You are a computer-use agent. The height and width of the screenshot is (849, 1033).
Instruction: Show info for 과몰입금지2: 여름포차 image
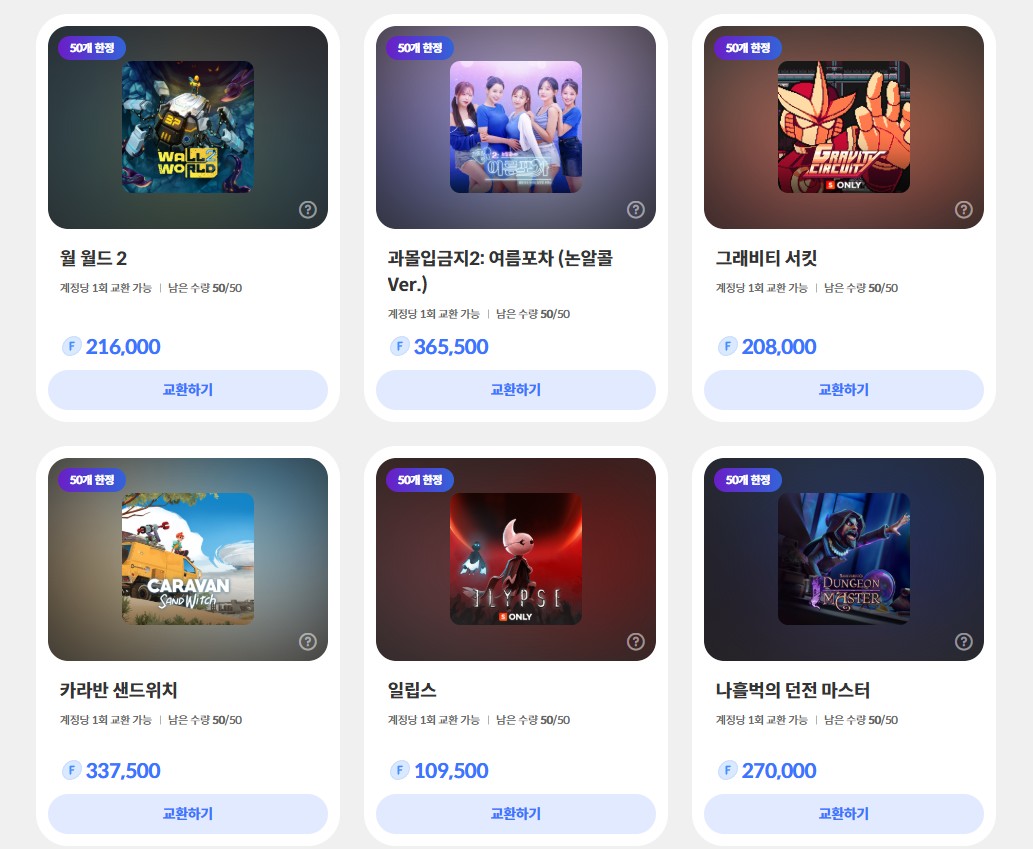click(636, 209)
